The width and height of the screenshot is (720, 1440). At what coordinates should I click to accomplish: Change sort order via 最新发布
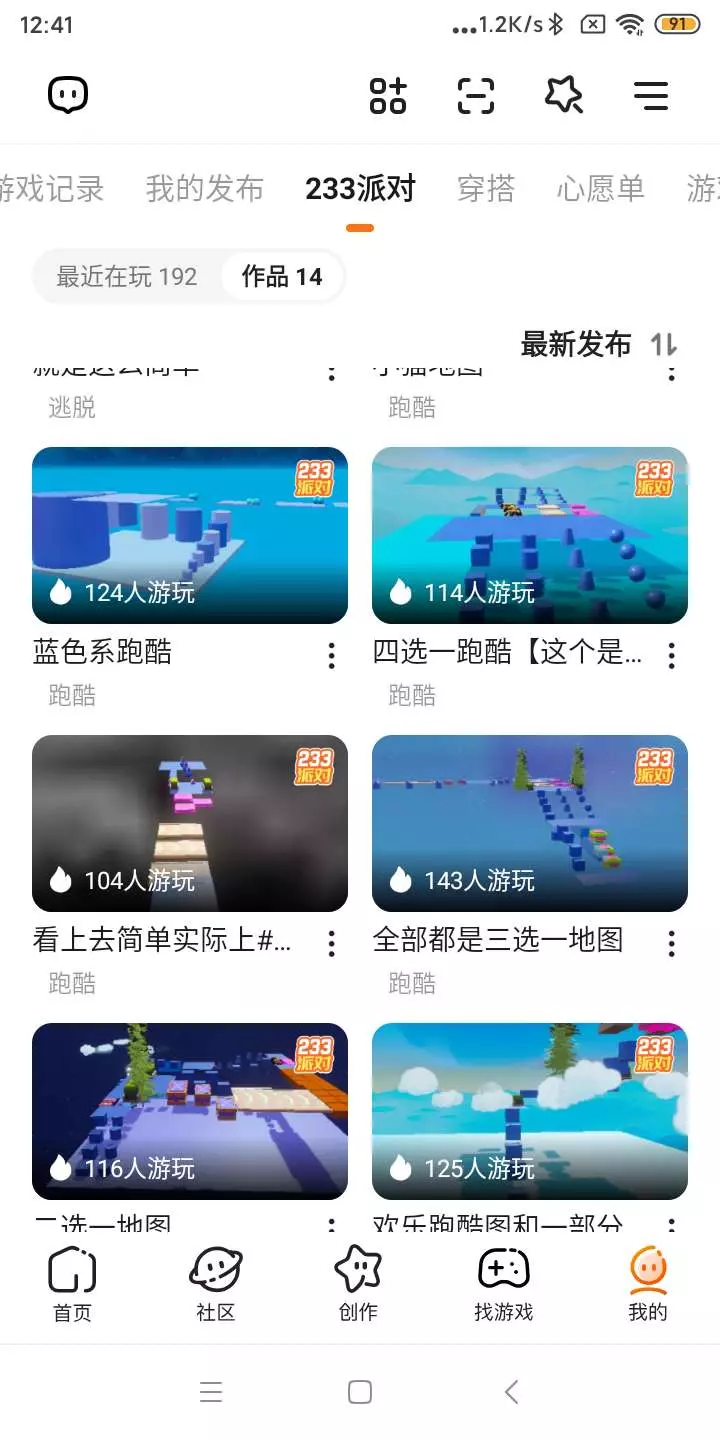click(x=598, y=345)
